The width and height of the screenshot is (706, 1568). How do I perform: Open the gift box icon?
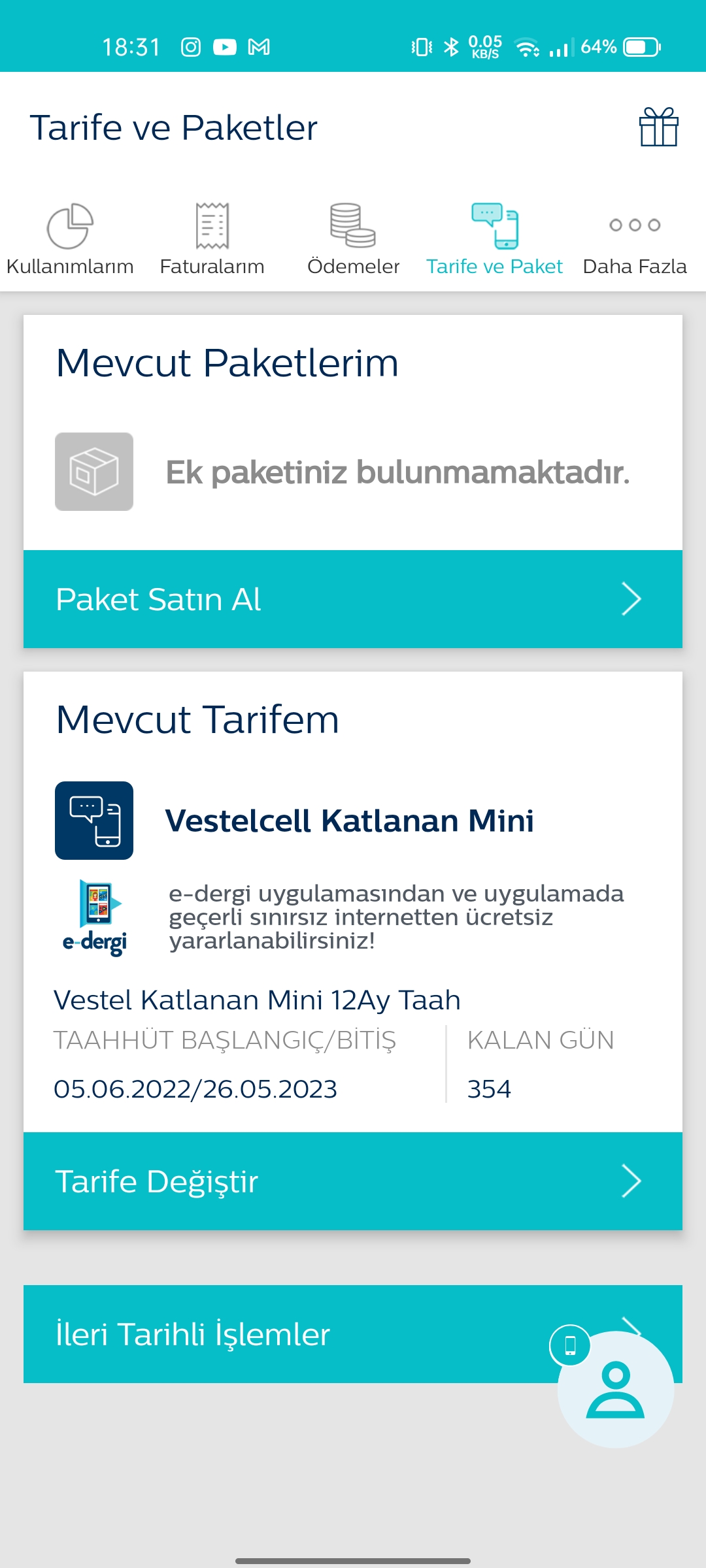pos(658,127)
